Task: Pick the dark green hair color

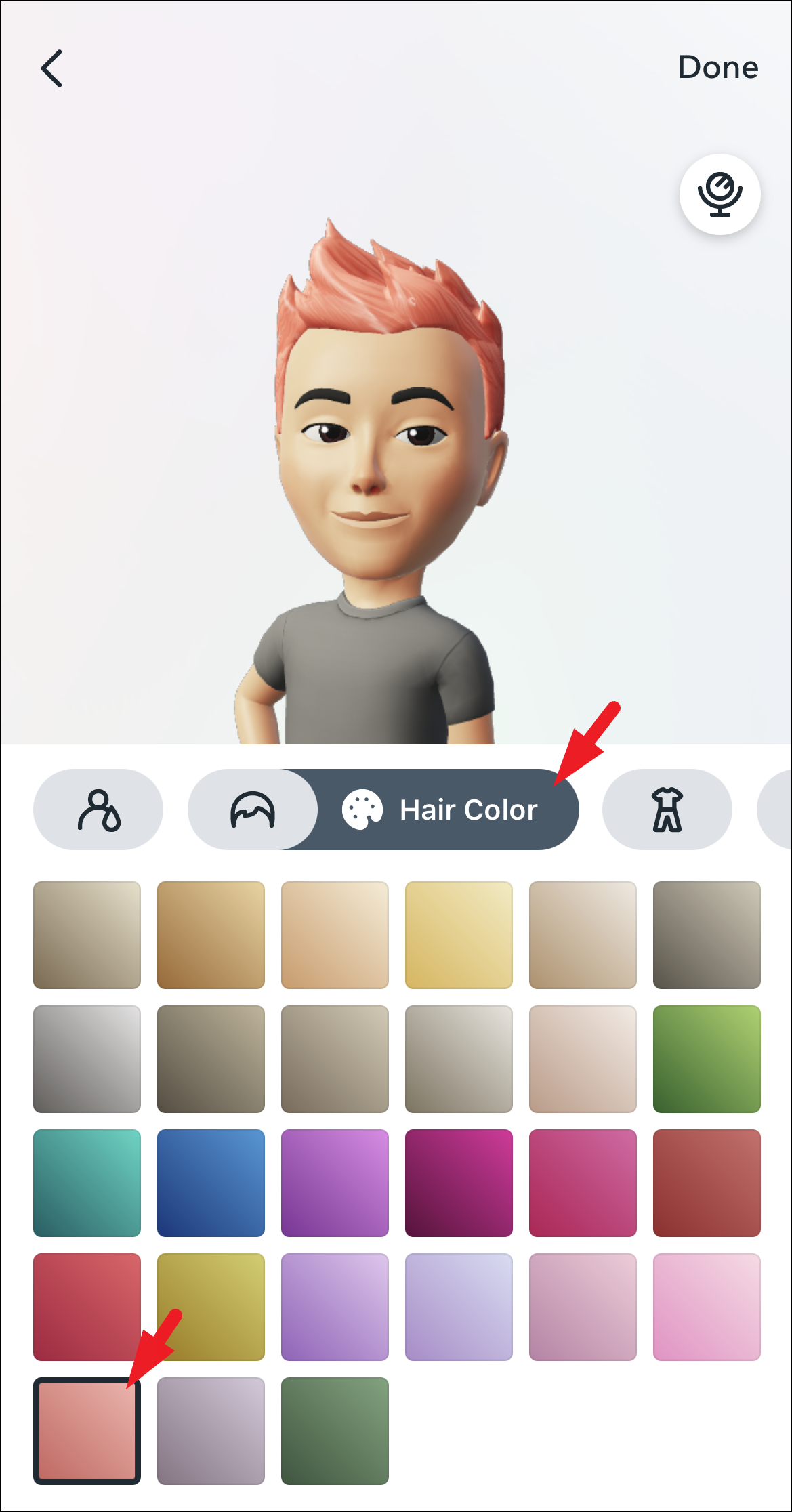Action: (x=335, y=1431)
